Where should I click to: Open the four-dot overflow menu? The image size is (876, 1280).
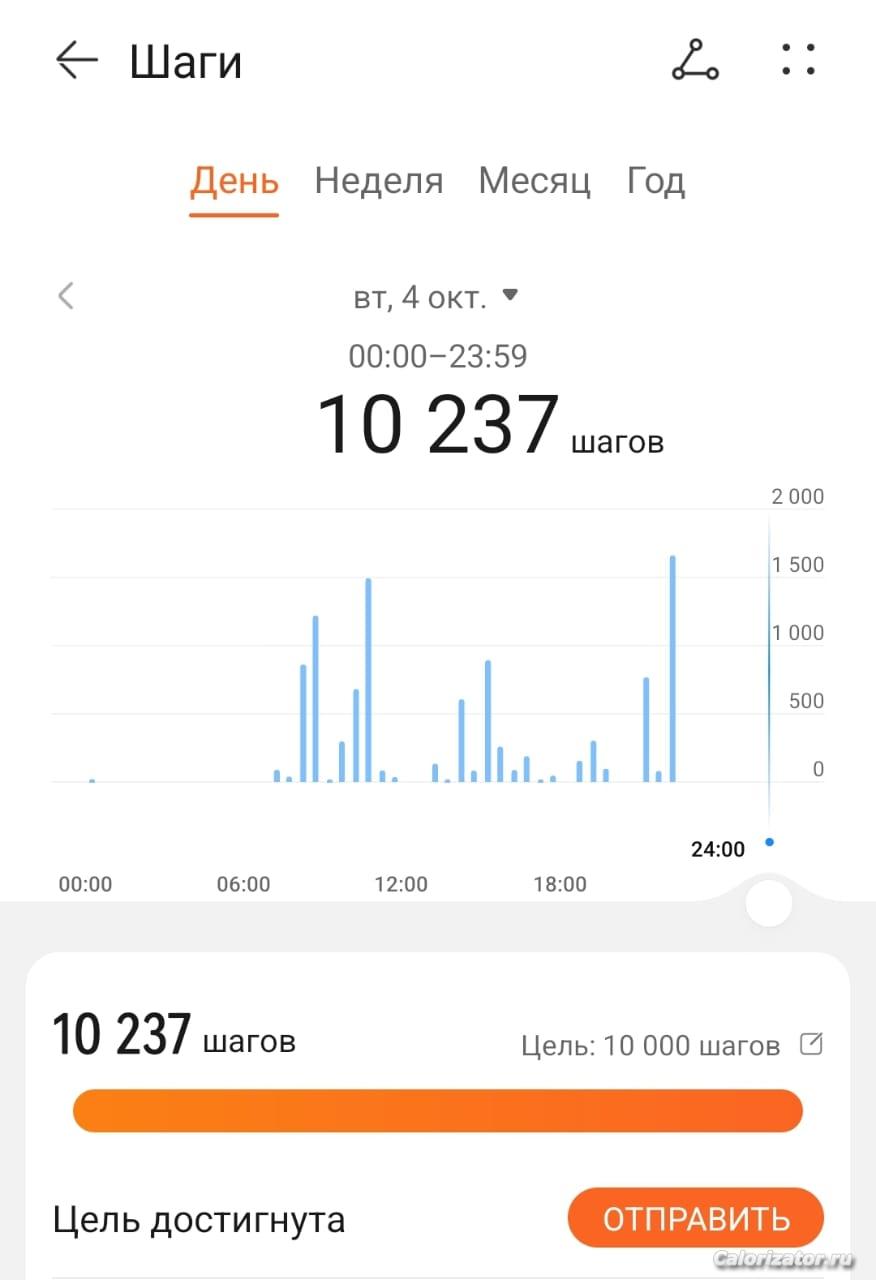tap(798, 60)
